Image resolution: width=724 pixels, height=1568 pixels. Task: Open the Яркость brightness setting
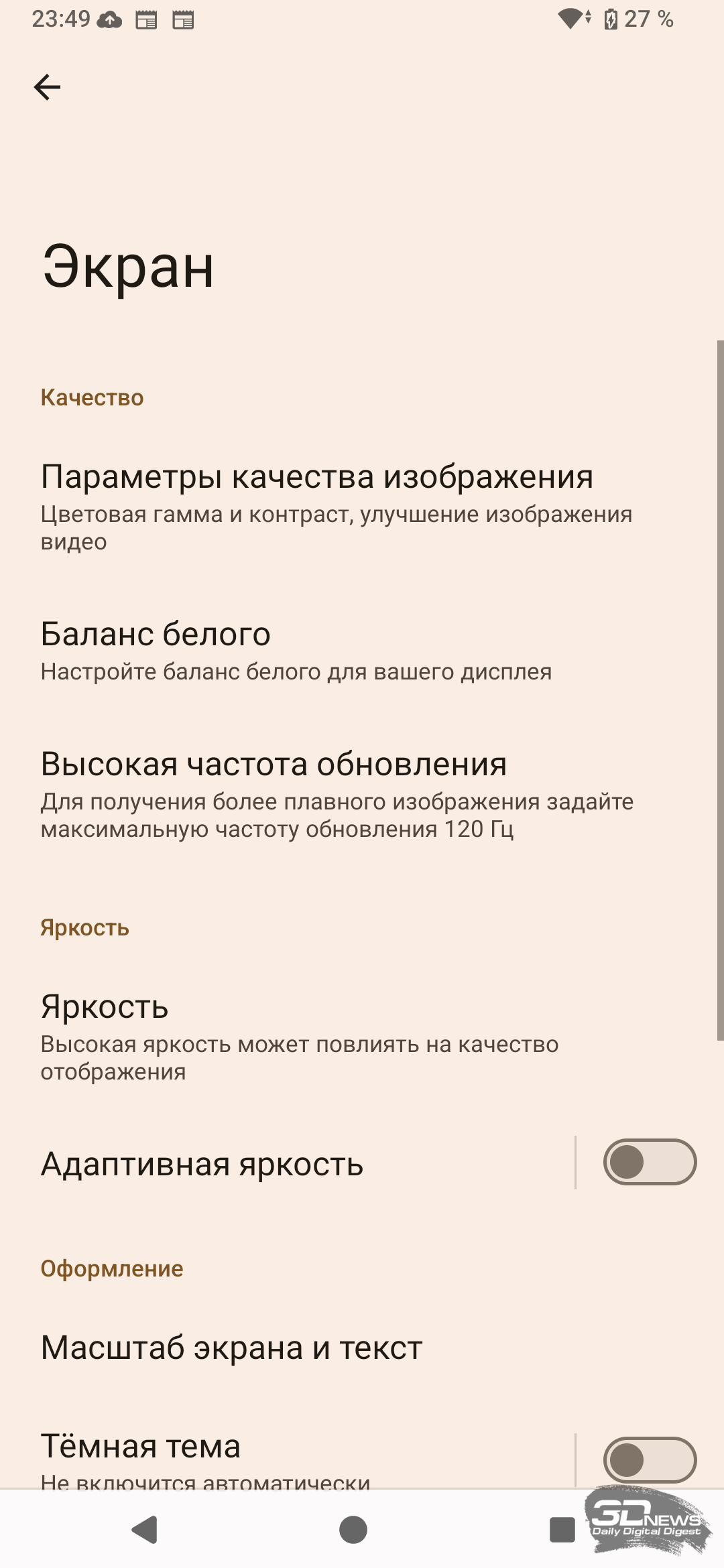[x=362, y=1037]
